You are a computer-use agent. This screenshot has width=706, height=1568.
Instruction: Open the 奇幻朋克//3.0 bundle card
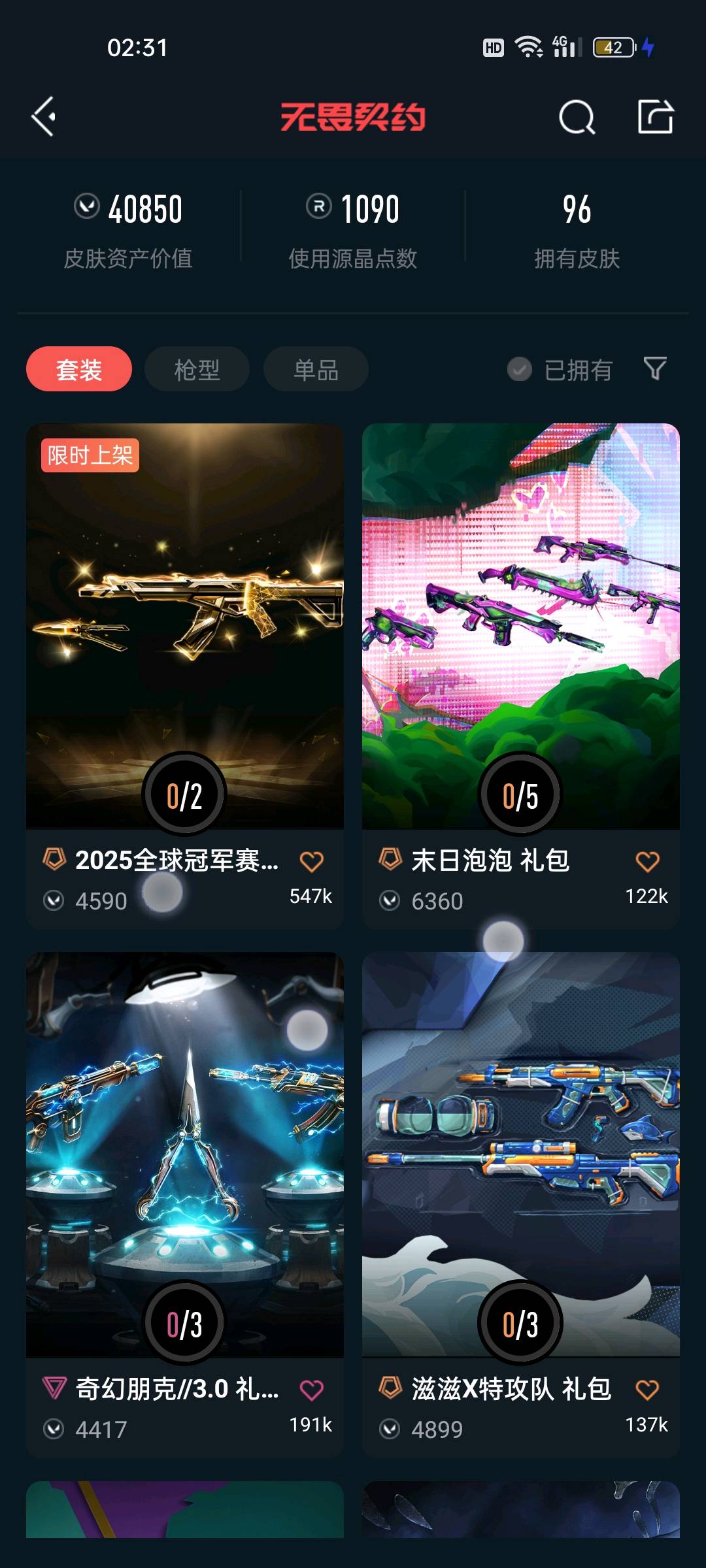point(185,1156)
